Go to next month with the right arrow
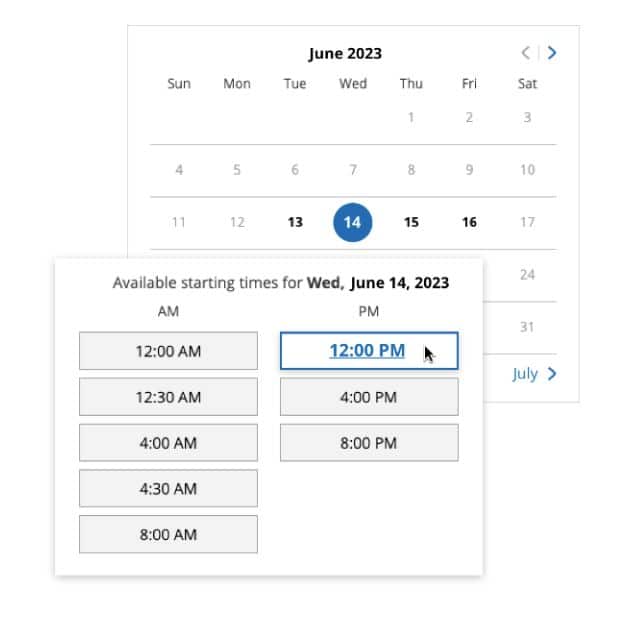This screenshot has height=620, width=620. point(552,53)
